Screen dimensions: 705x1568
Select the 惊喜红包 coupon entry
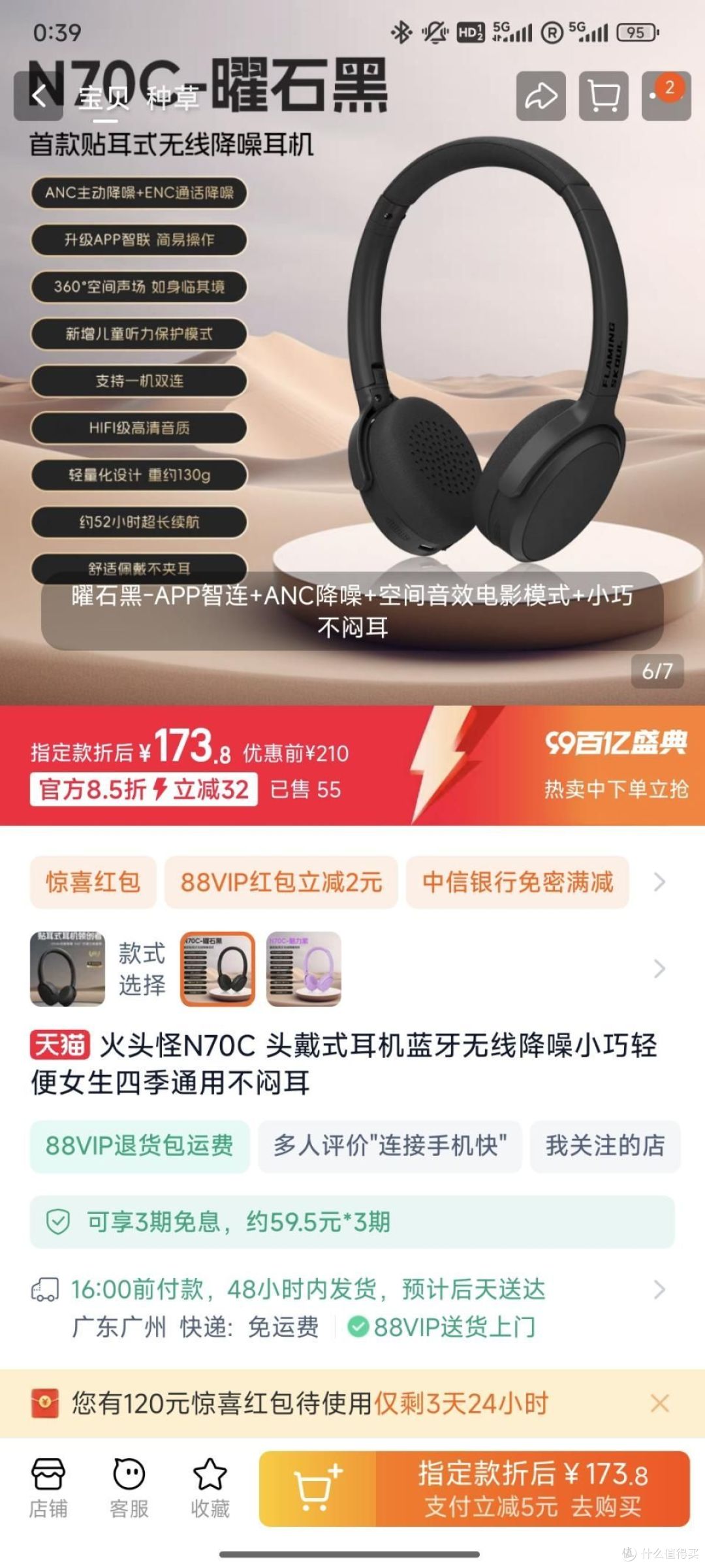92,882
